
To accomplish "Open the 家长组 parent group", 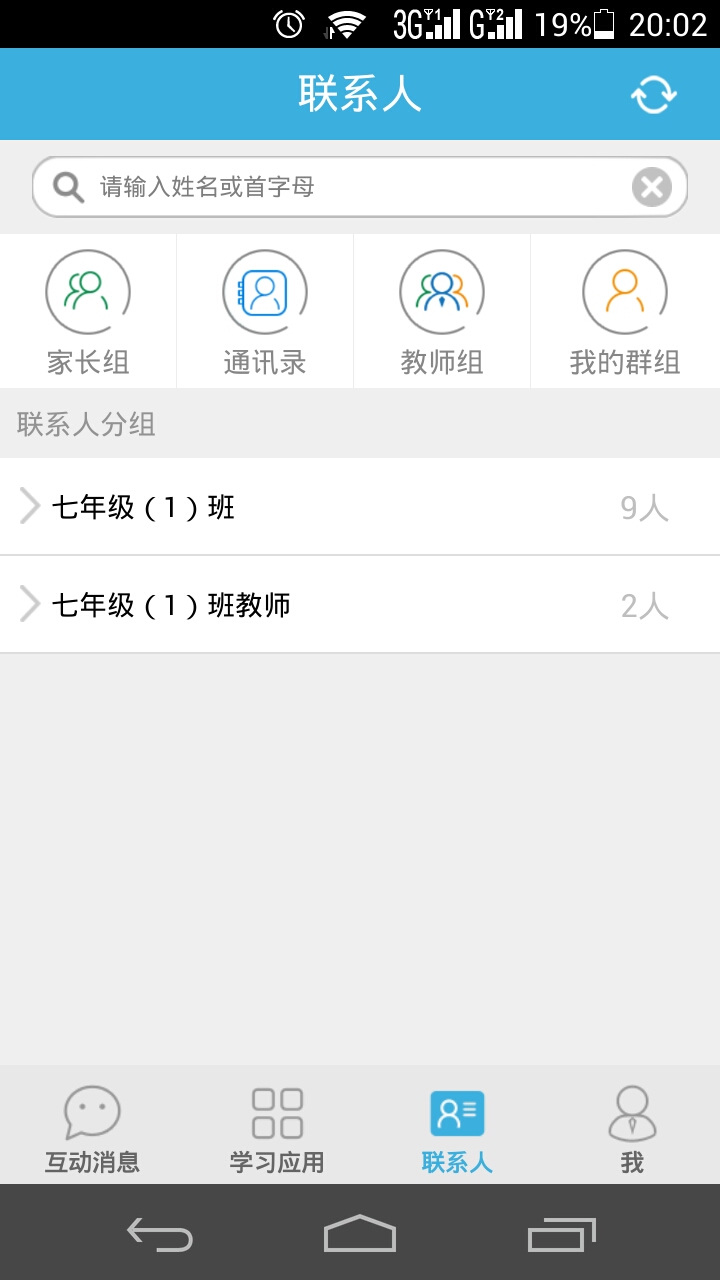I will (x=88, y=312).
